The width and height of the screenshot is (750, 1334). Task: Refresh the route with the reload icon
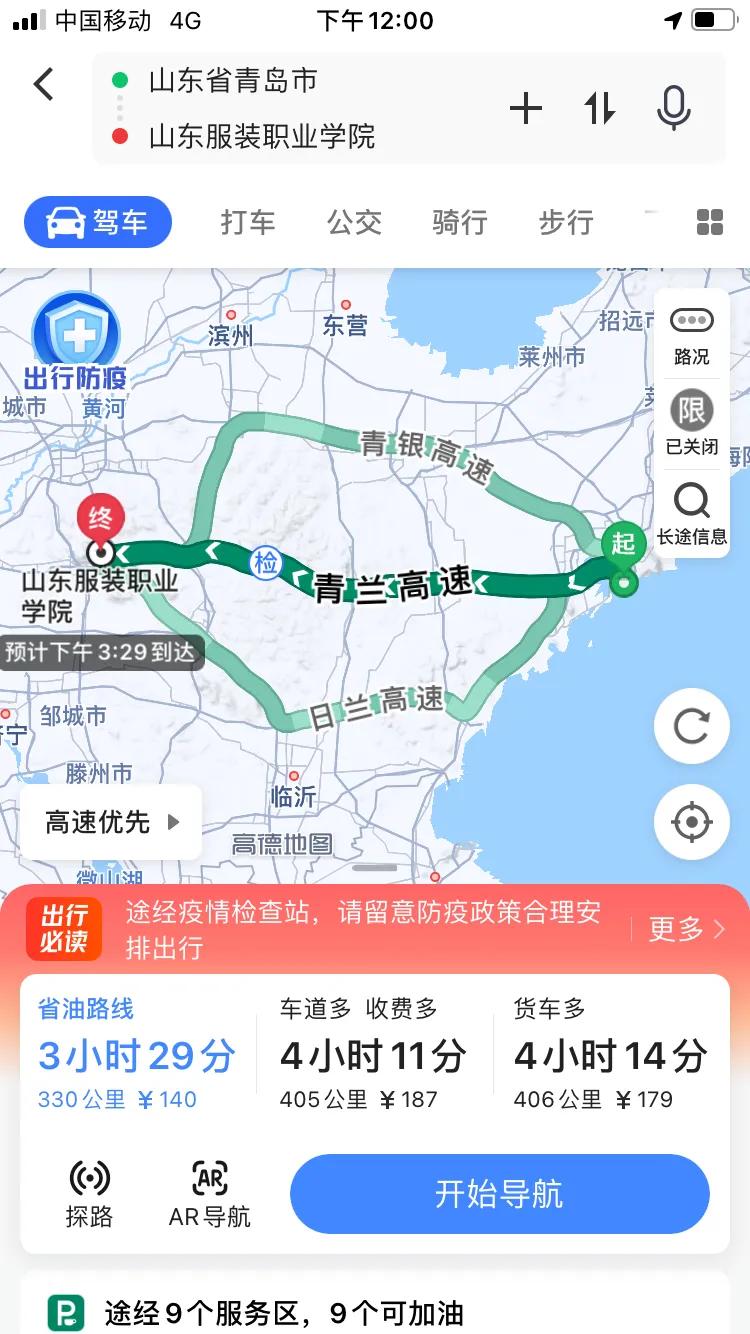[691, 727]
